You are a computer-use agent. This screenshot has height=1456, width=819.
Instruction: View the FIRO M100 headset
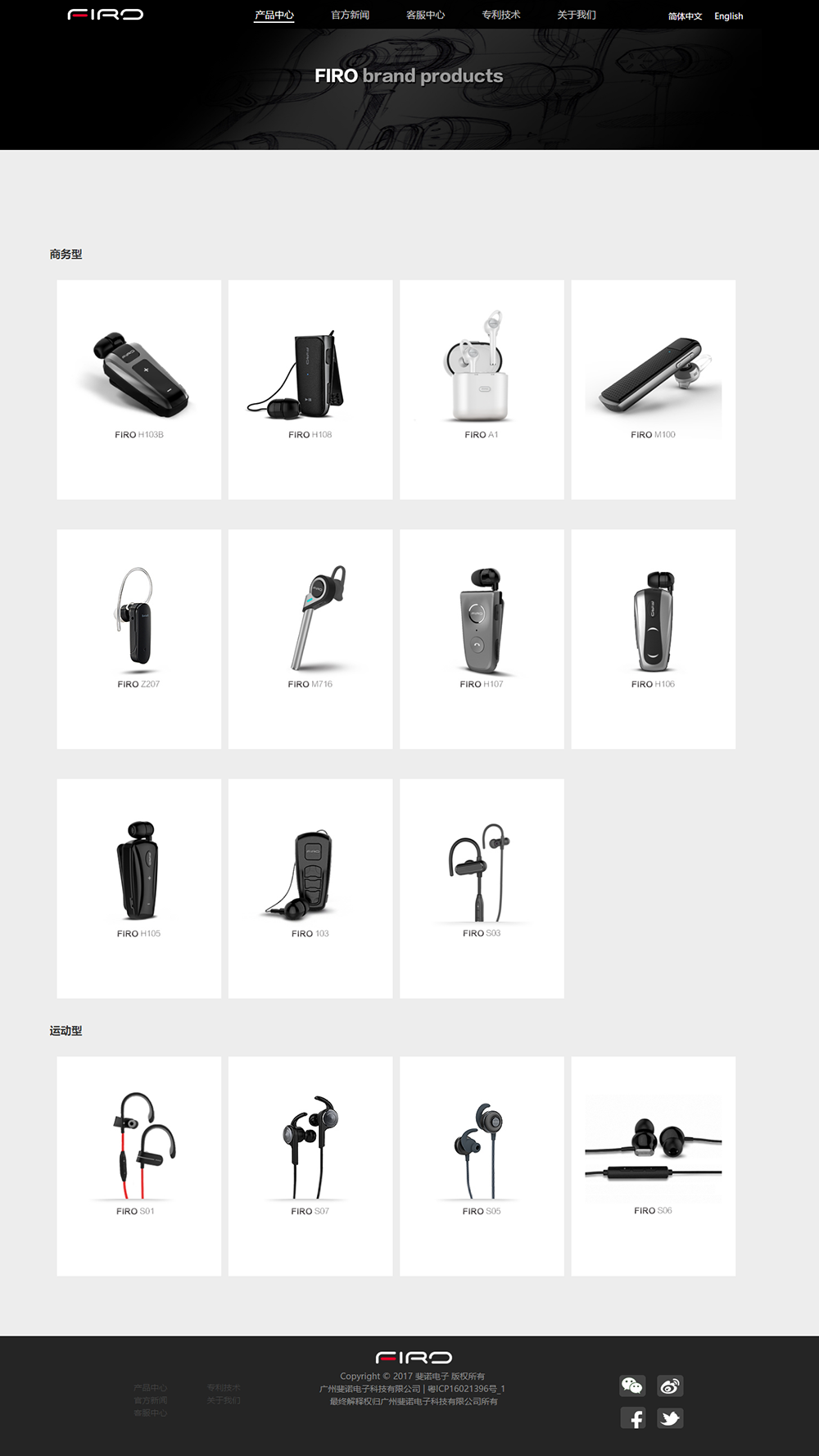pyautogui.click(x=653, y=389)
